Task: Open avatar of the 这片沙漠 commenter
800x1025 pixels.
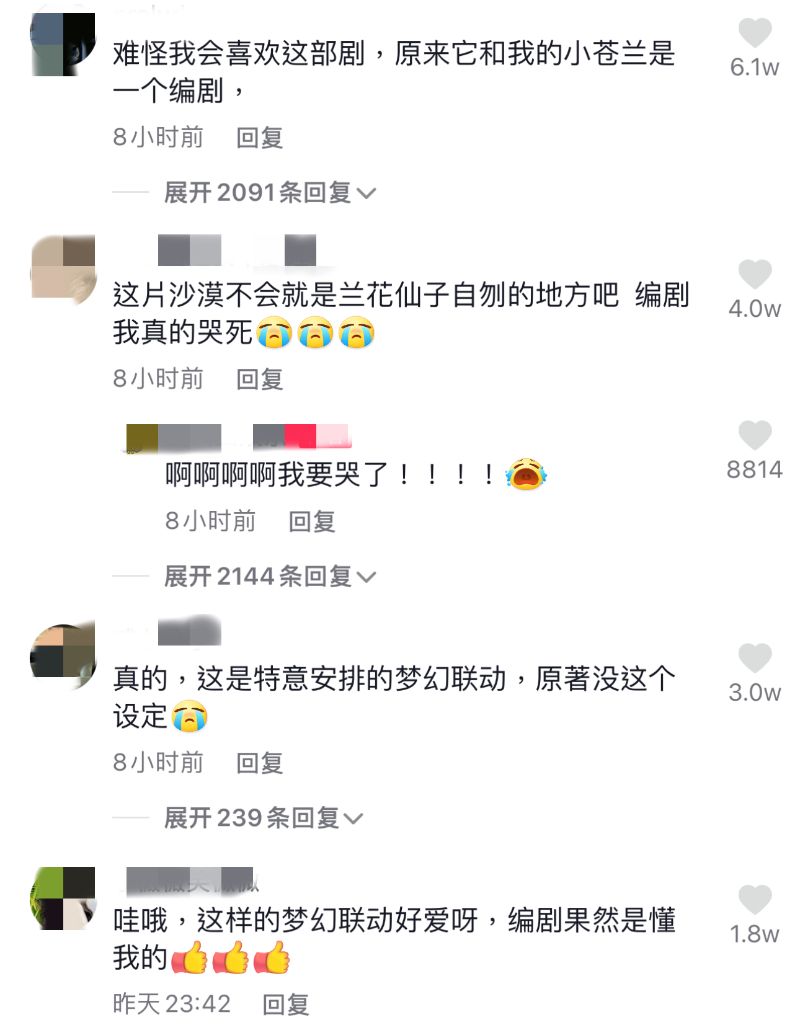Action: (x=63, y=267)
